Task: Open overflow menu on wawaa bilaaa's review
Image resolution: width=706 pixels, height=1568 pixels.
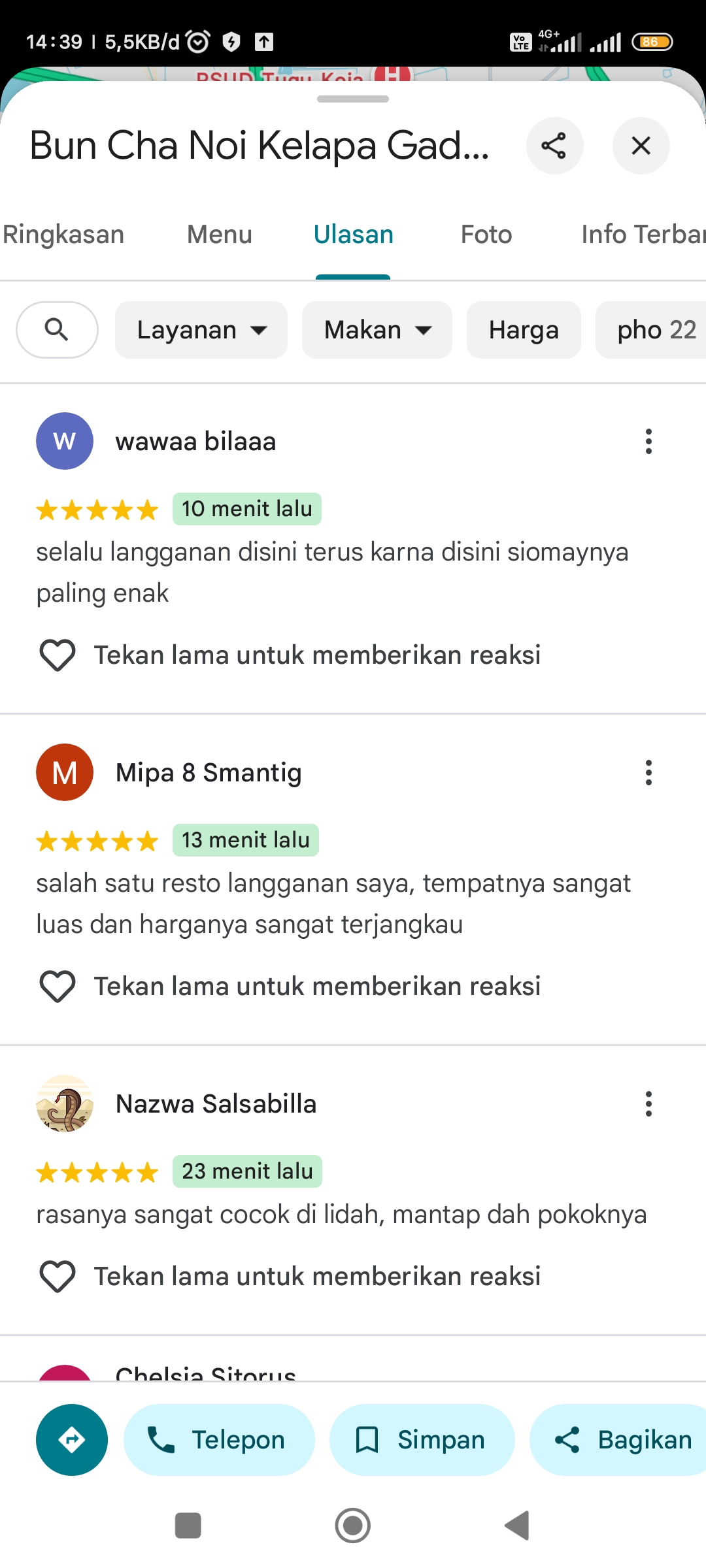Action: (648, 442)
